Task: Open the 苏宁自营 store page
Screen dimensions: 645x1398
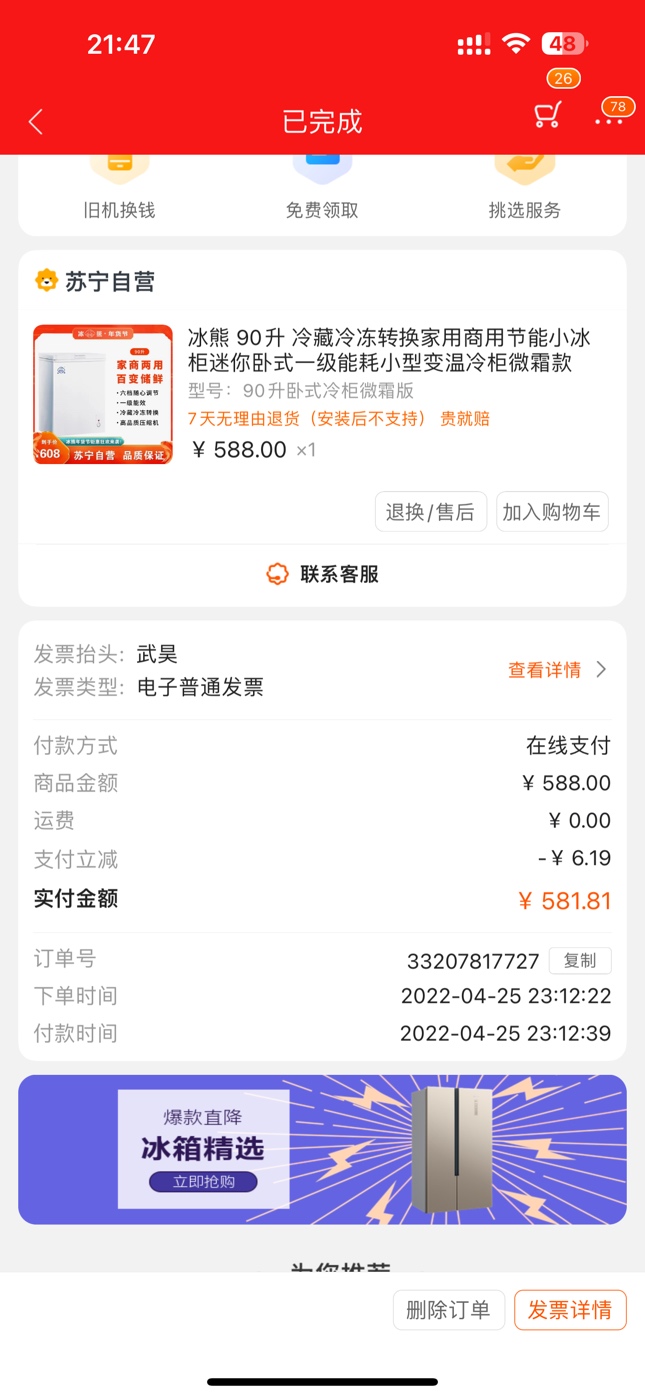Action: [95, 282]
